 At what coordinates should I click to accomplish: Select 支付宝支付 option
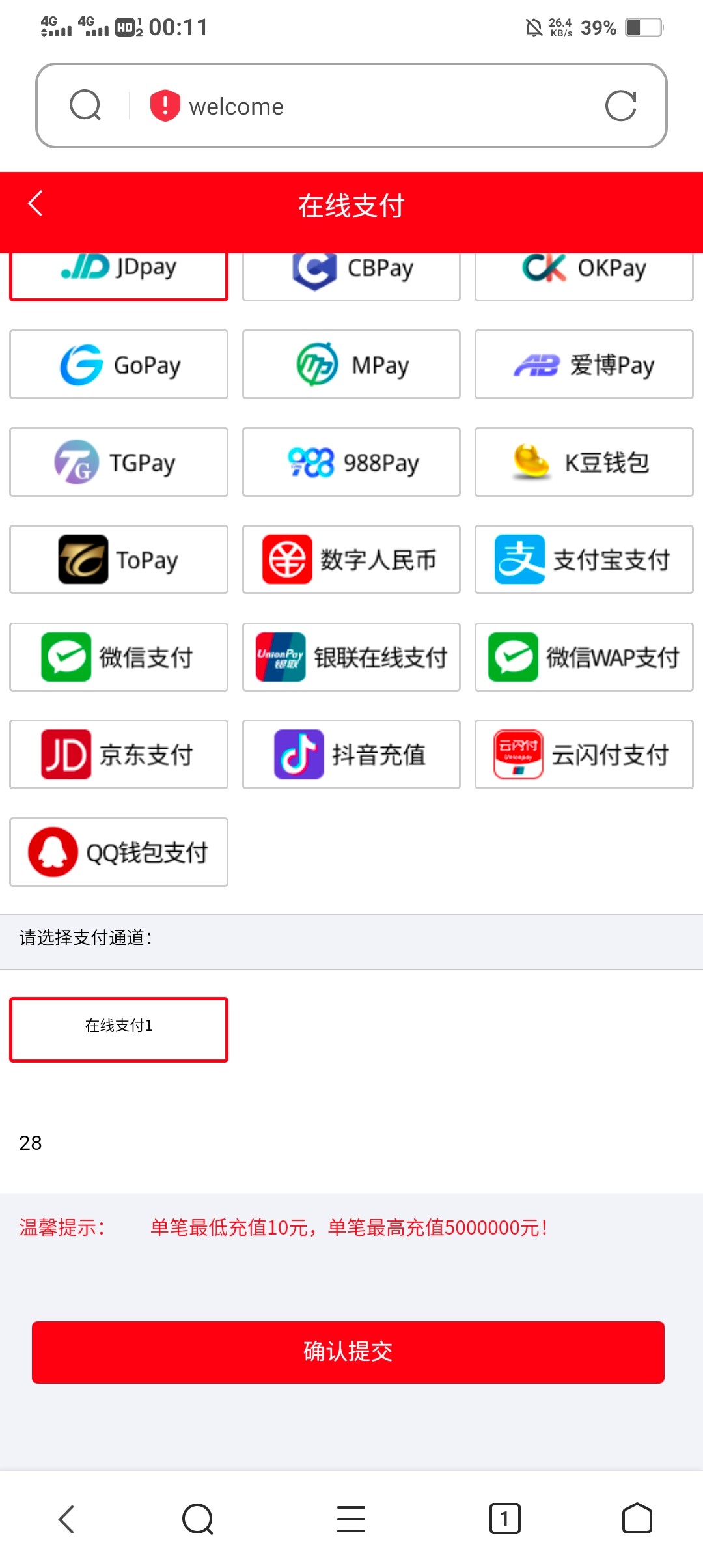pos(584,559)
